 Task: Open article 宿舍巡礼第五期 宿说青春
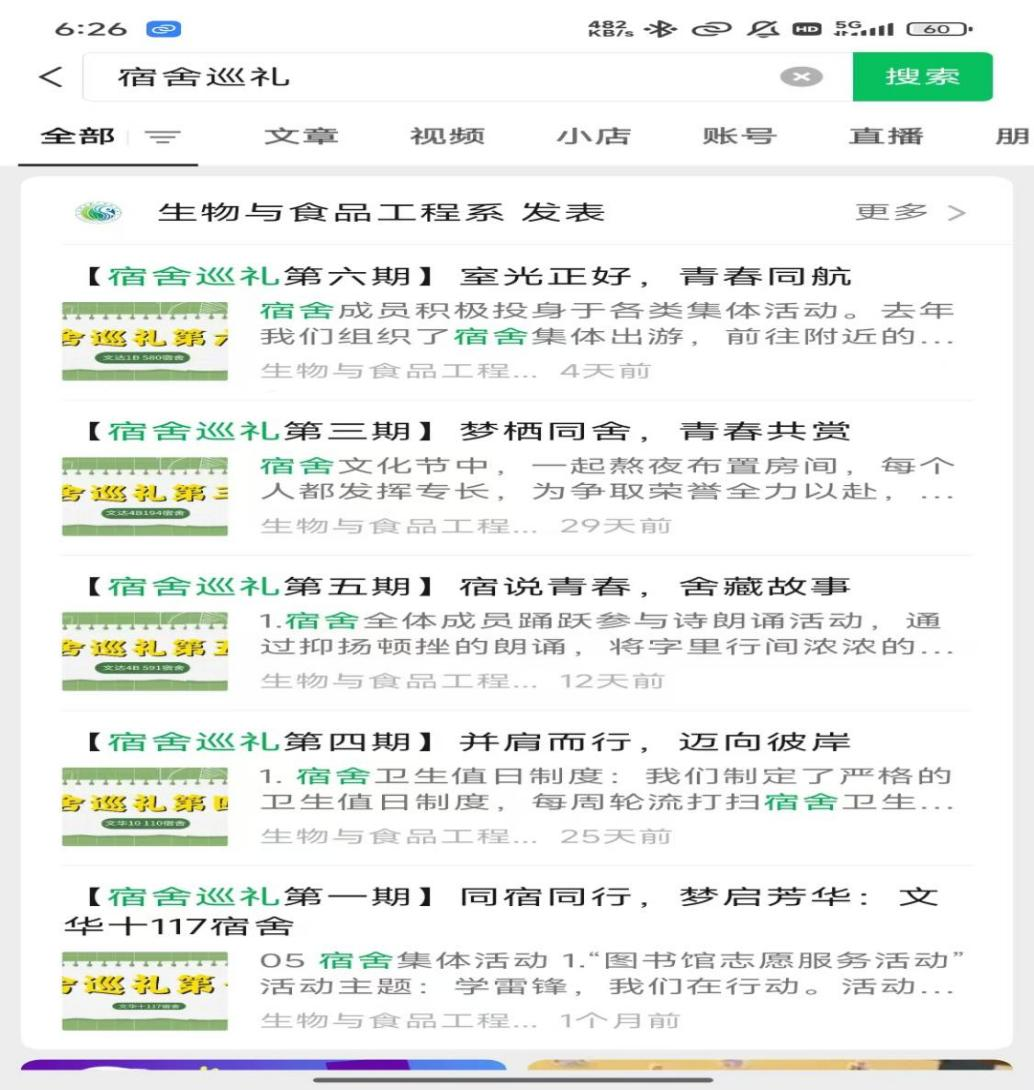click(x=468, y=586)
